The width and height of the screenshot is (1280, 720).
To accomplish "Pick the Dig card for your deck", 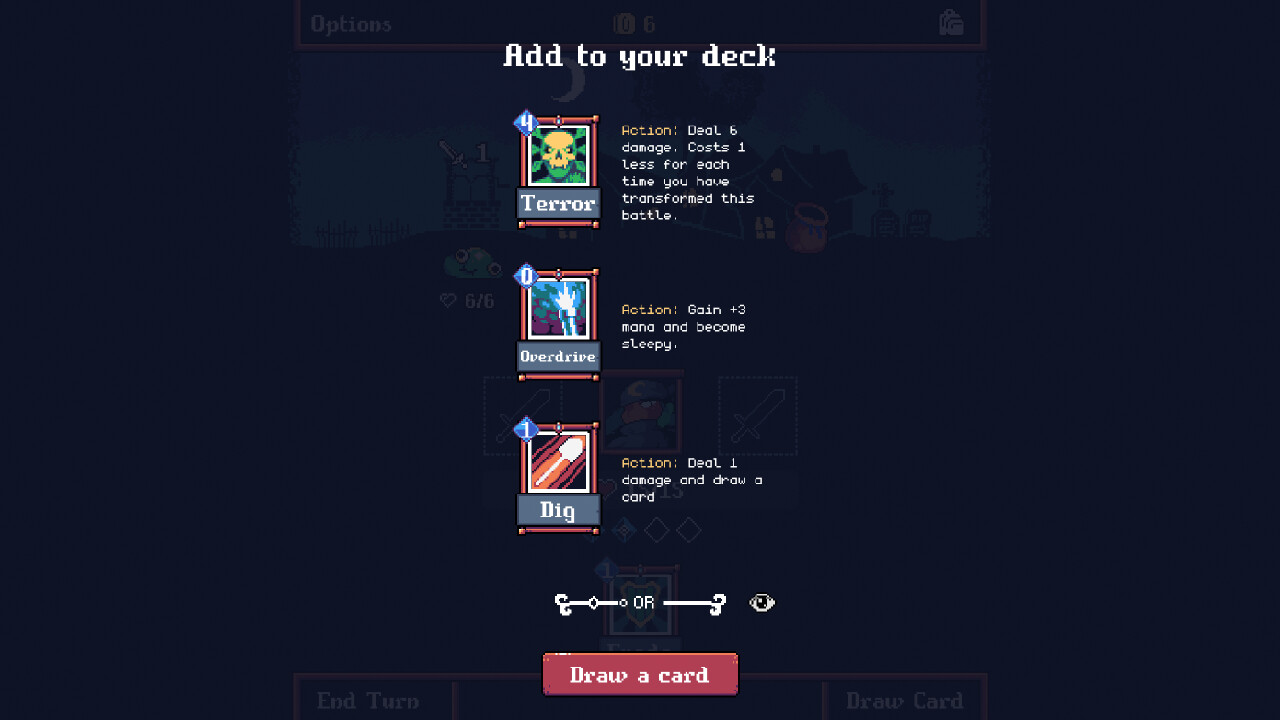I will tap(558, 478).
